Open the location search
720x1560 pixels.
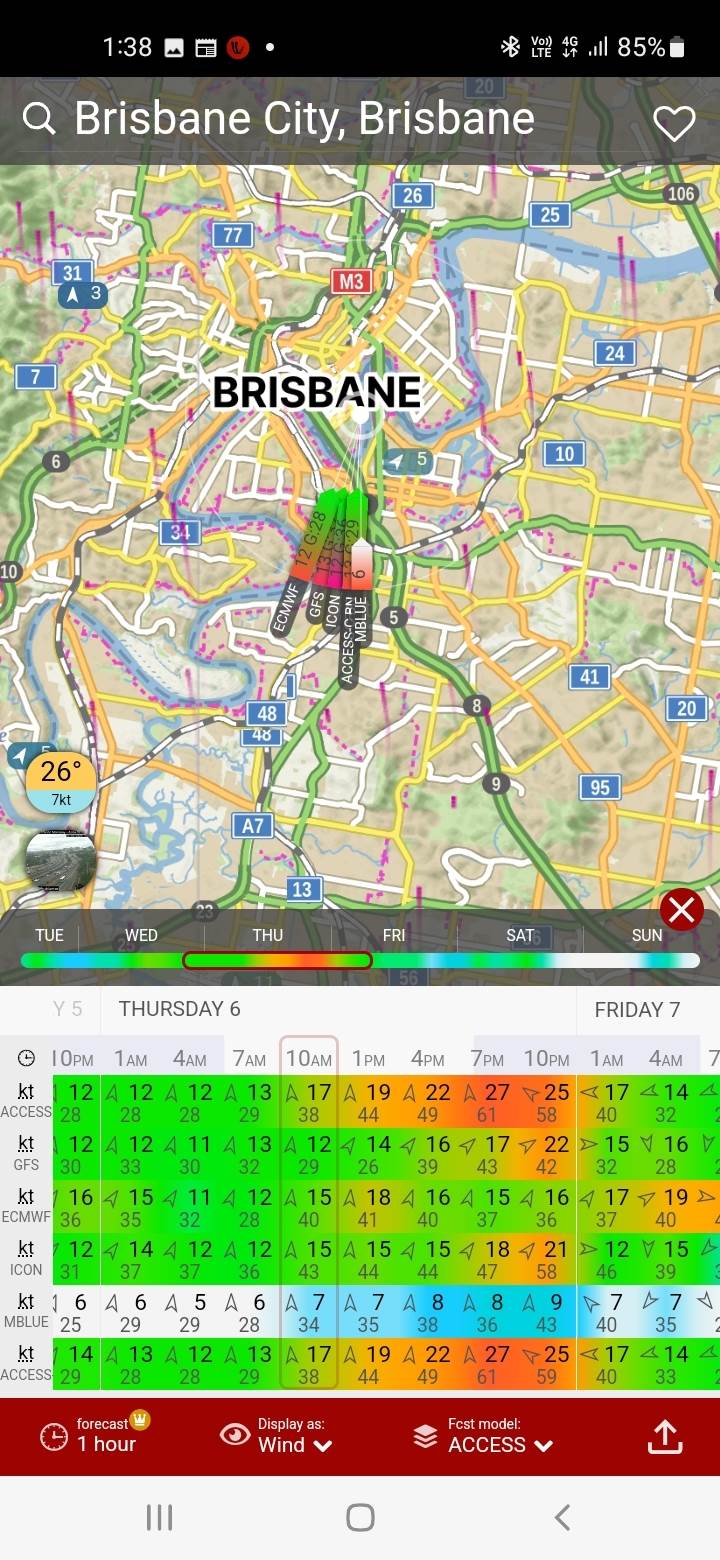pos(39,118)
